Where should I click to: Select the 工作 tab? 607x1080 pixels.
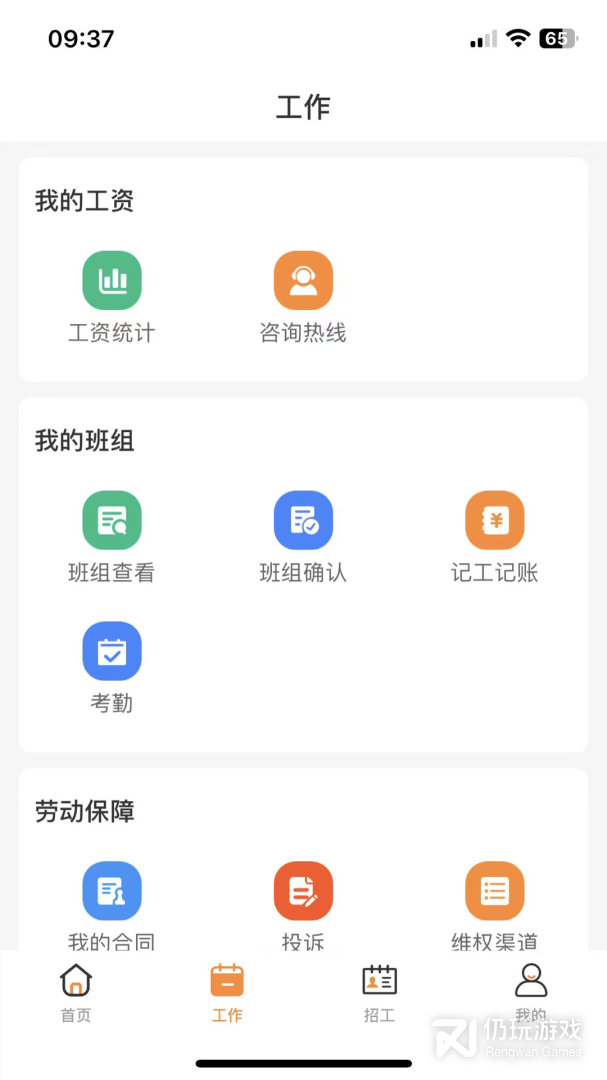coord(227,992)
